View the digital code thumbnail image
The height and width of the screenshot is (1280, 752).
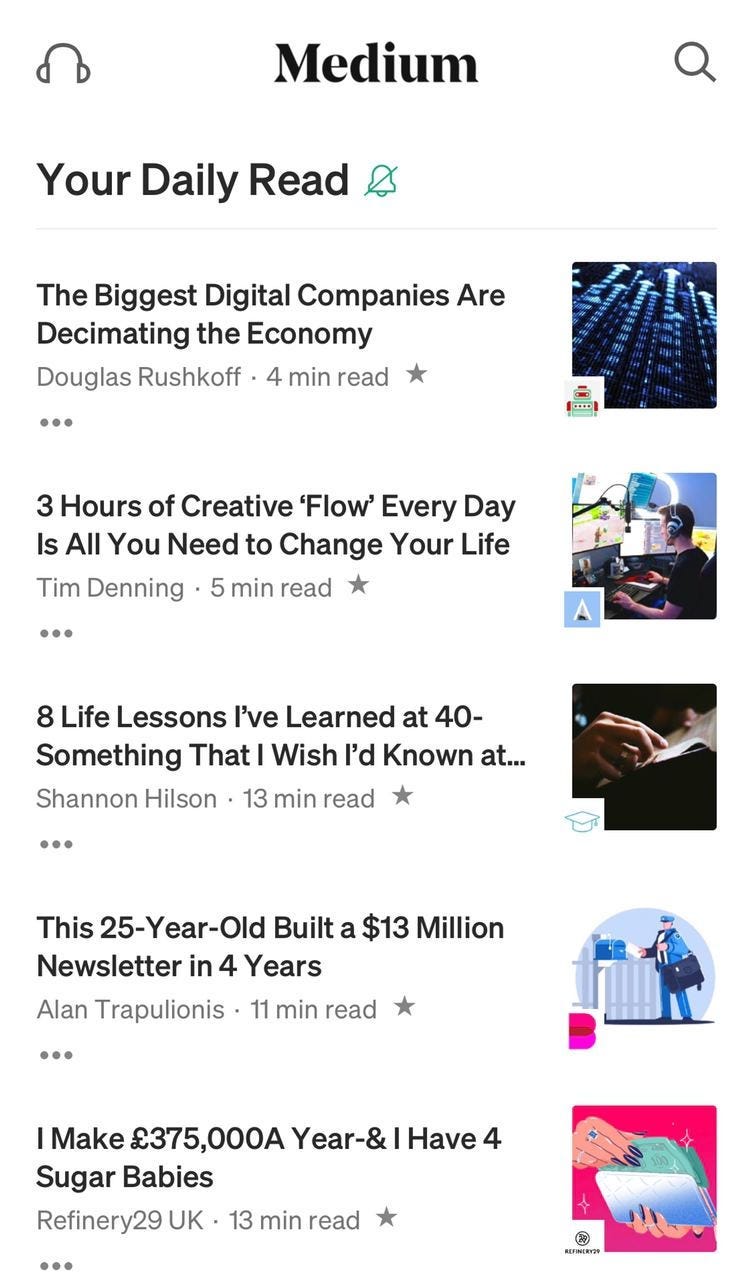click(645, 334)
